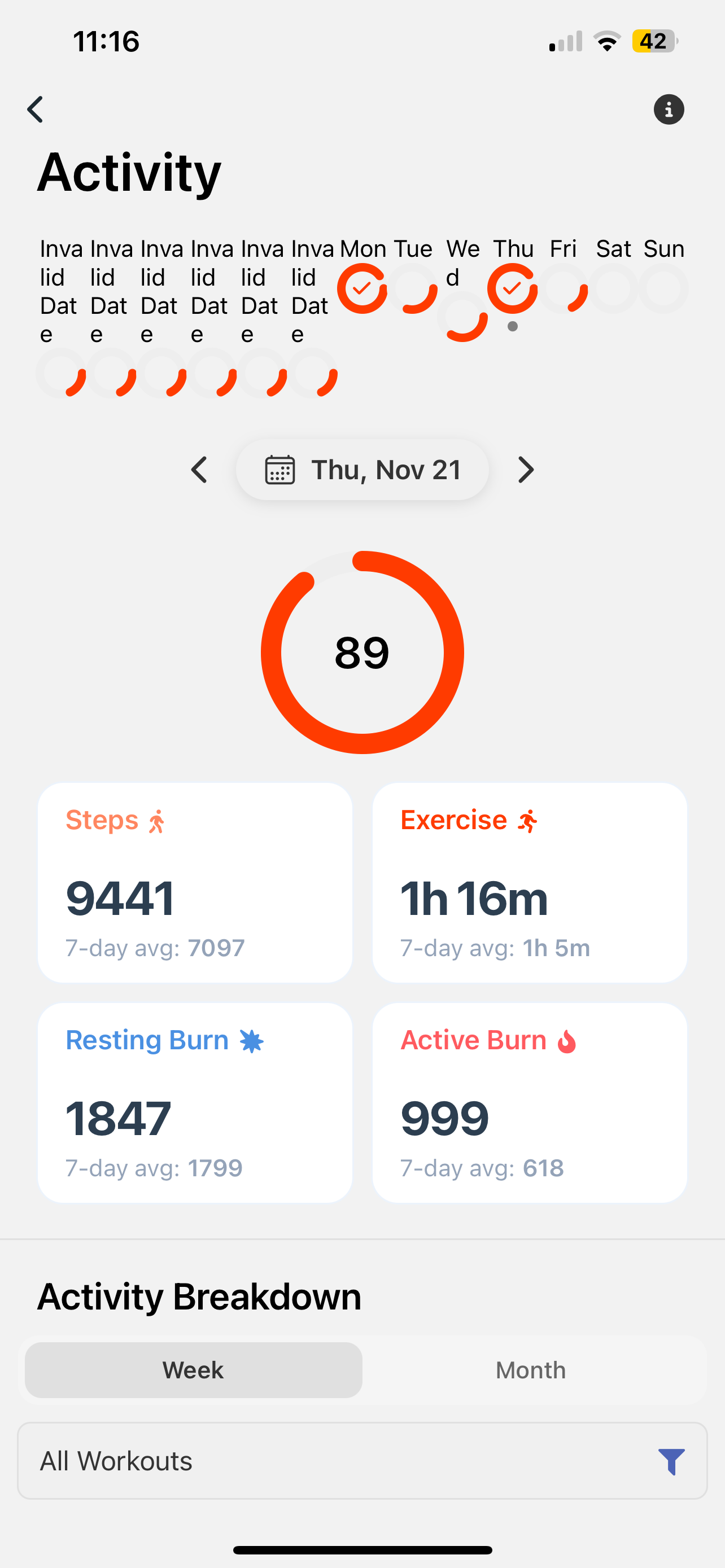Viewport: 725px width, 1568px height.
Task: Go to the next day
Action: point(525,470)
